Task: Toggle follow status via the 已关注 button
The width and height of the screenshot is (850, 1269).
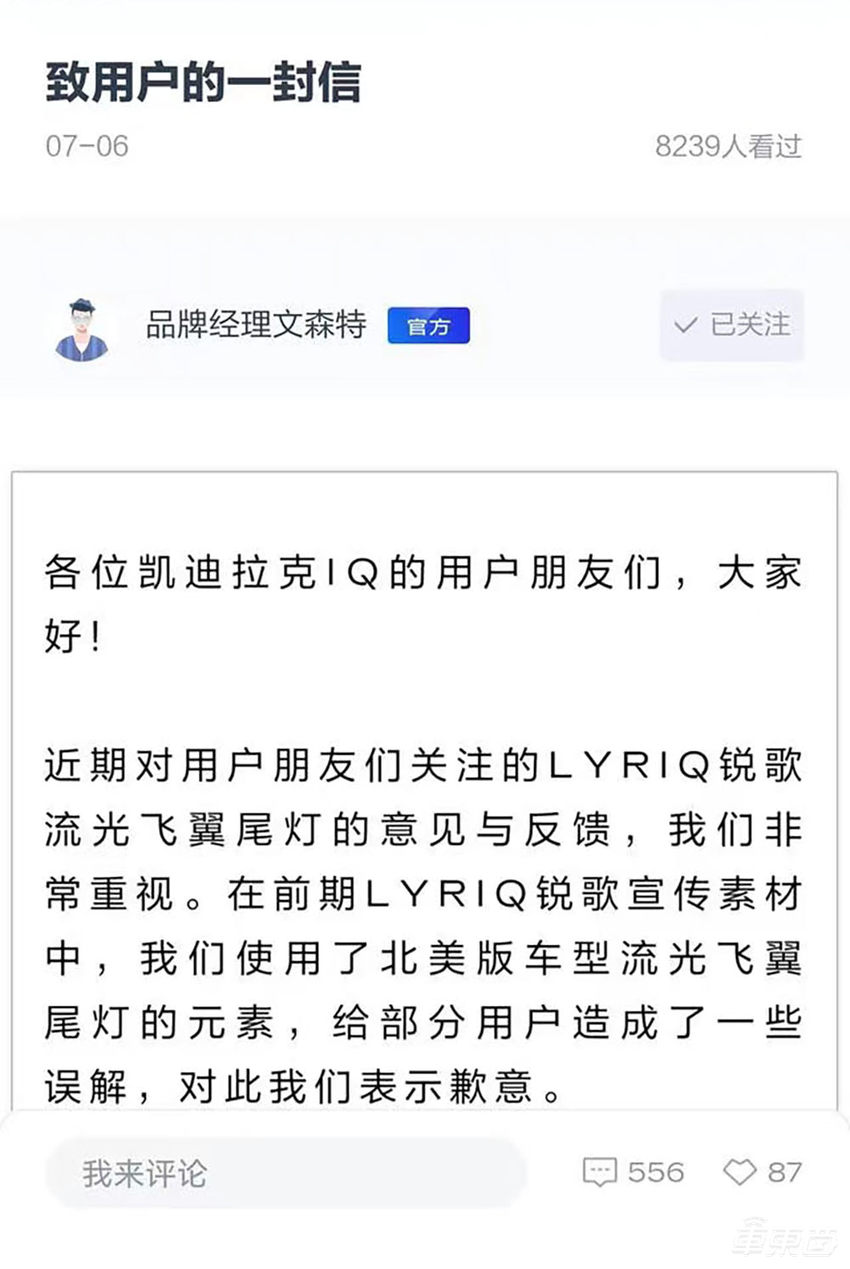Action: coord(731,326)
